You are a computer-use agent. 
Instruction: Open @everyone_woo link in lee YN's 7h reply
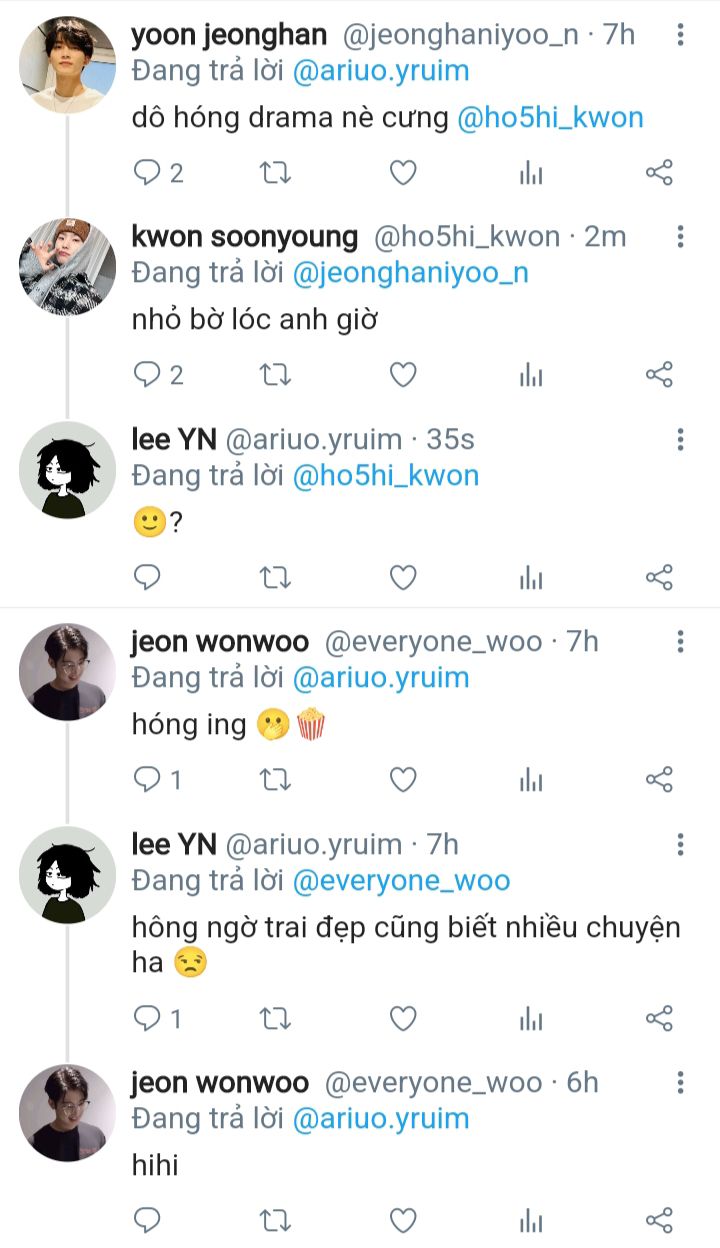(401, 881)
